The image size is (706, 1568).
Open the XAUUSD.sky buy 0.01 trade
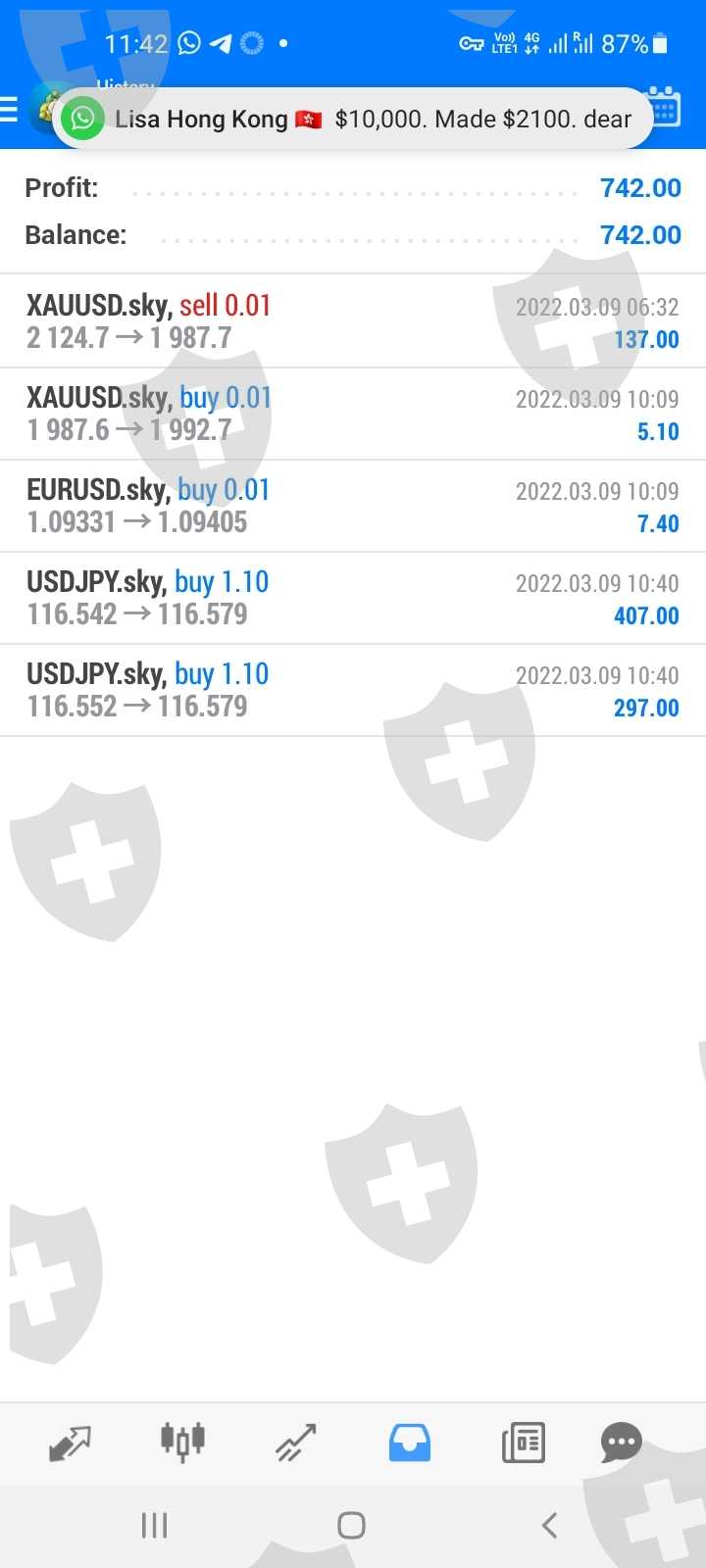(x=353, y=414)
